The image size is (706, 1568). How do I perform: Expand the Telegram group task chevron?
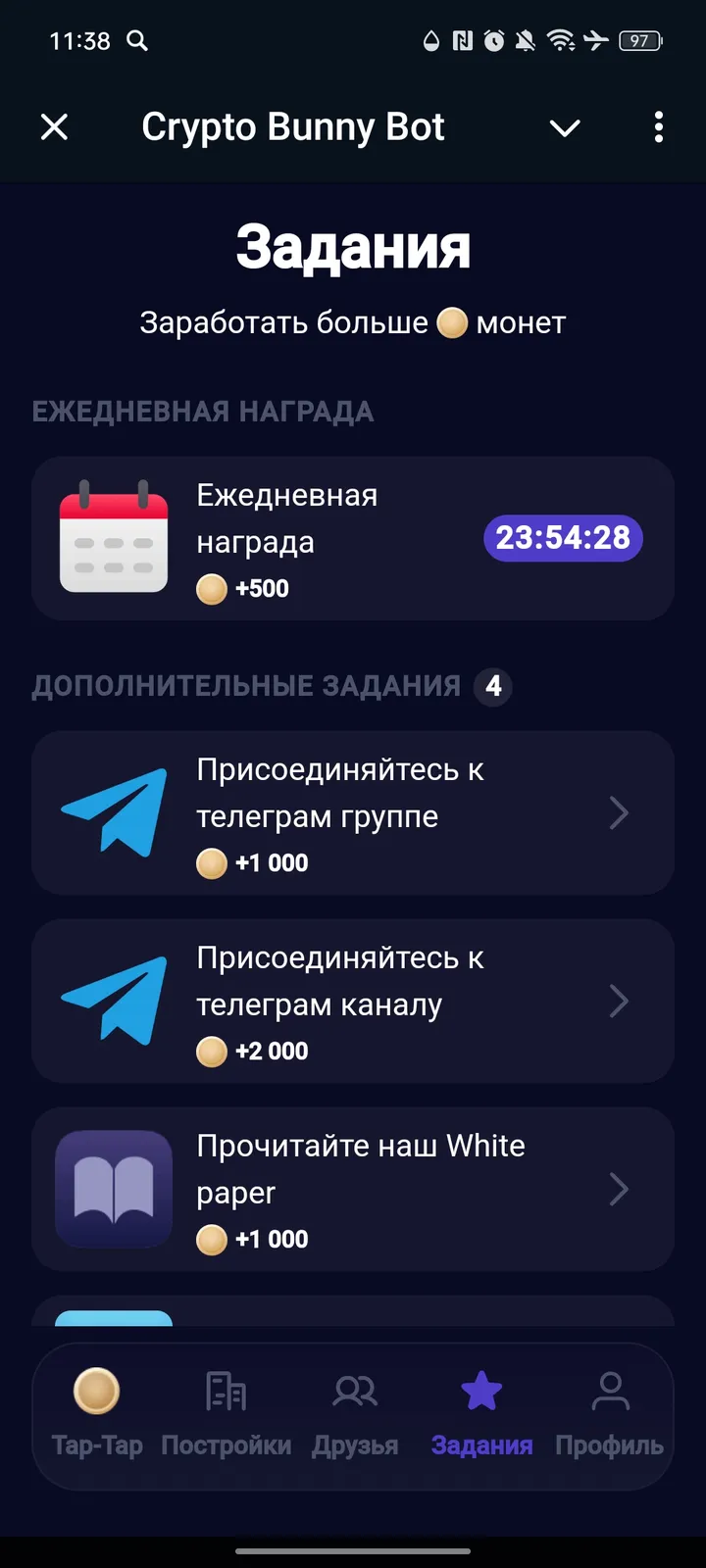pyautogui.click(x=619, y=813)
